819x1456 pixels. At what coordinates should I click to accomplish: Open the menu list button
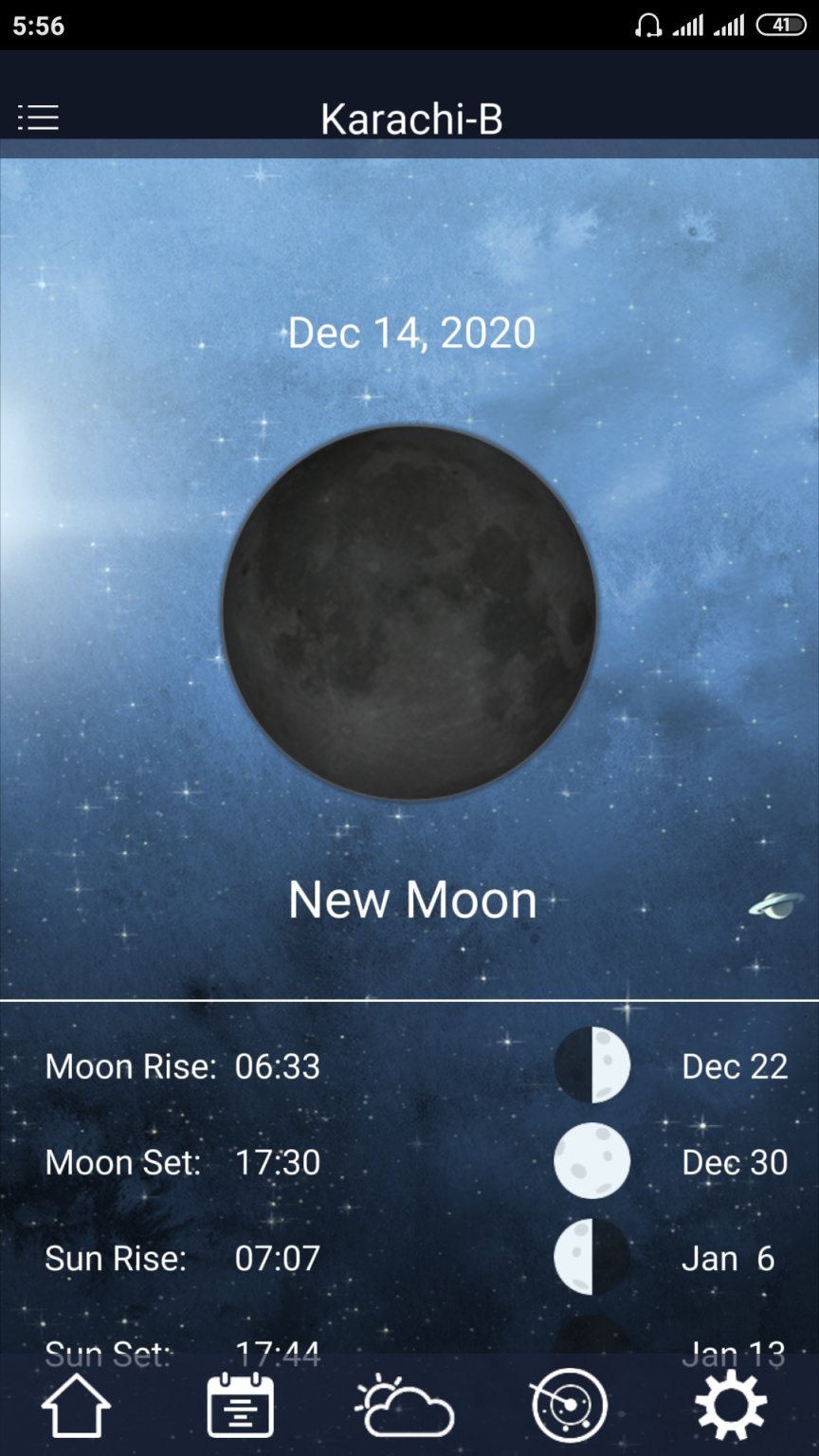(x=38, y=118)
